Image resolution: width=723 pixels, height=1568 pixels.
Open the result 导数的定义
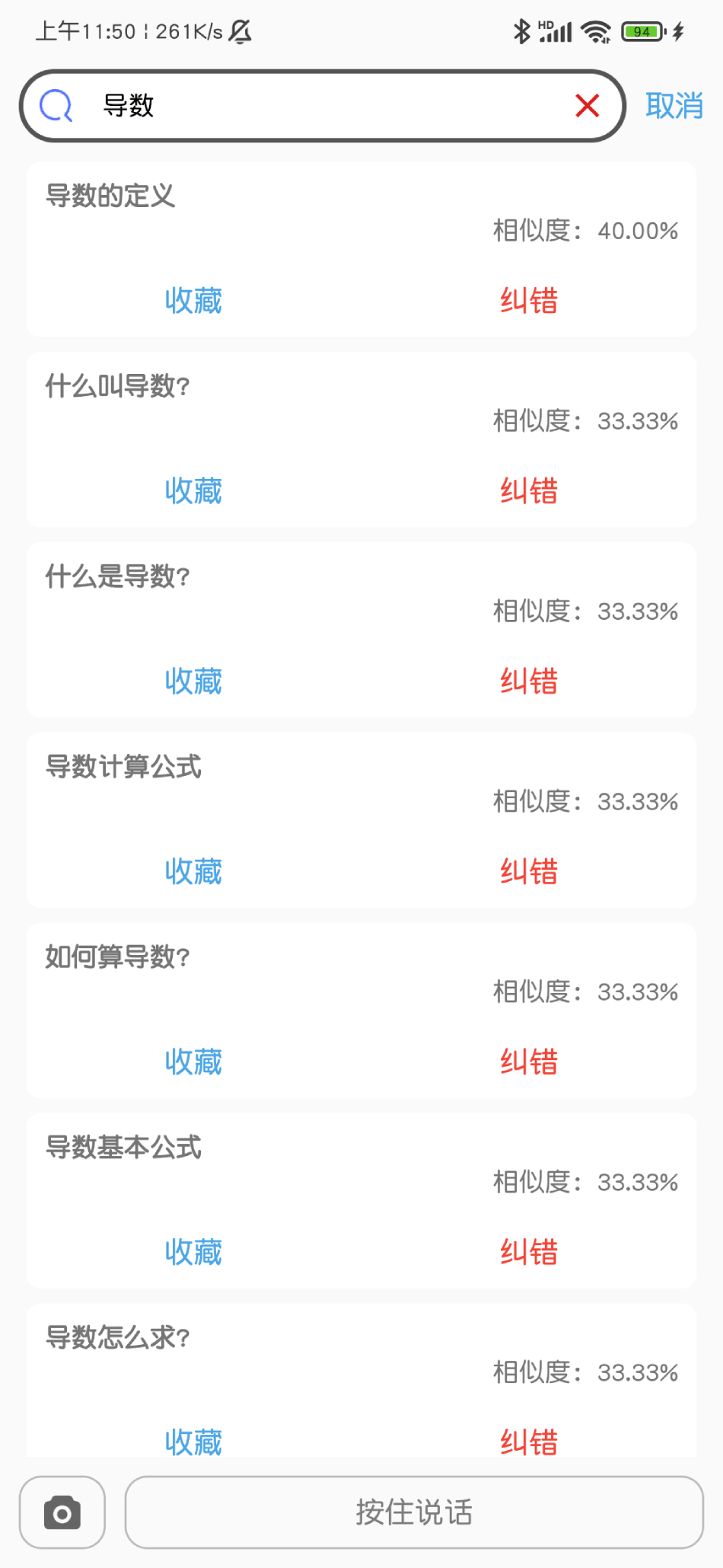click(110, 196)
